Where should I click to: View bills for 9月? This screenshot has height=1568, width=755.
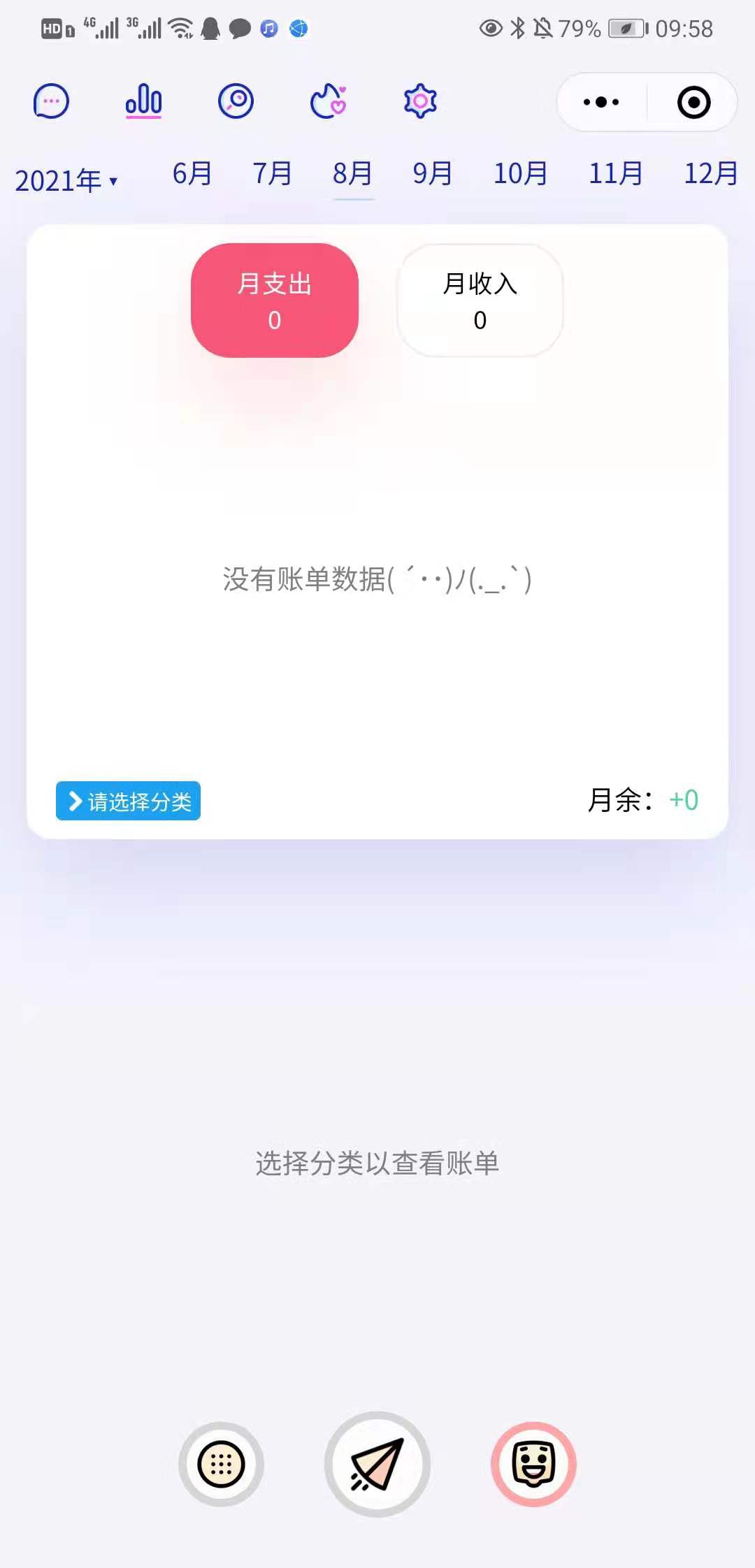(x=432, y=174)
